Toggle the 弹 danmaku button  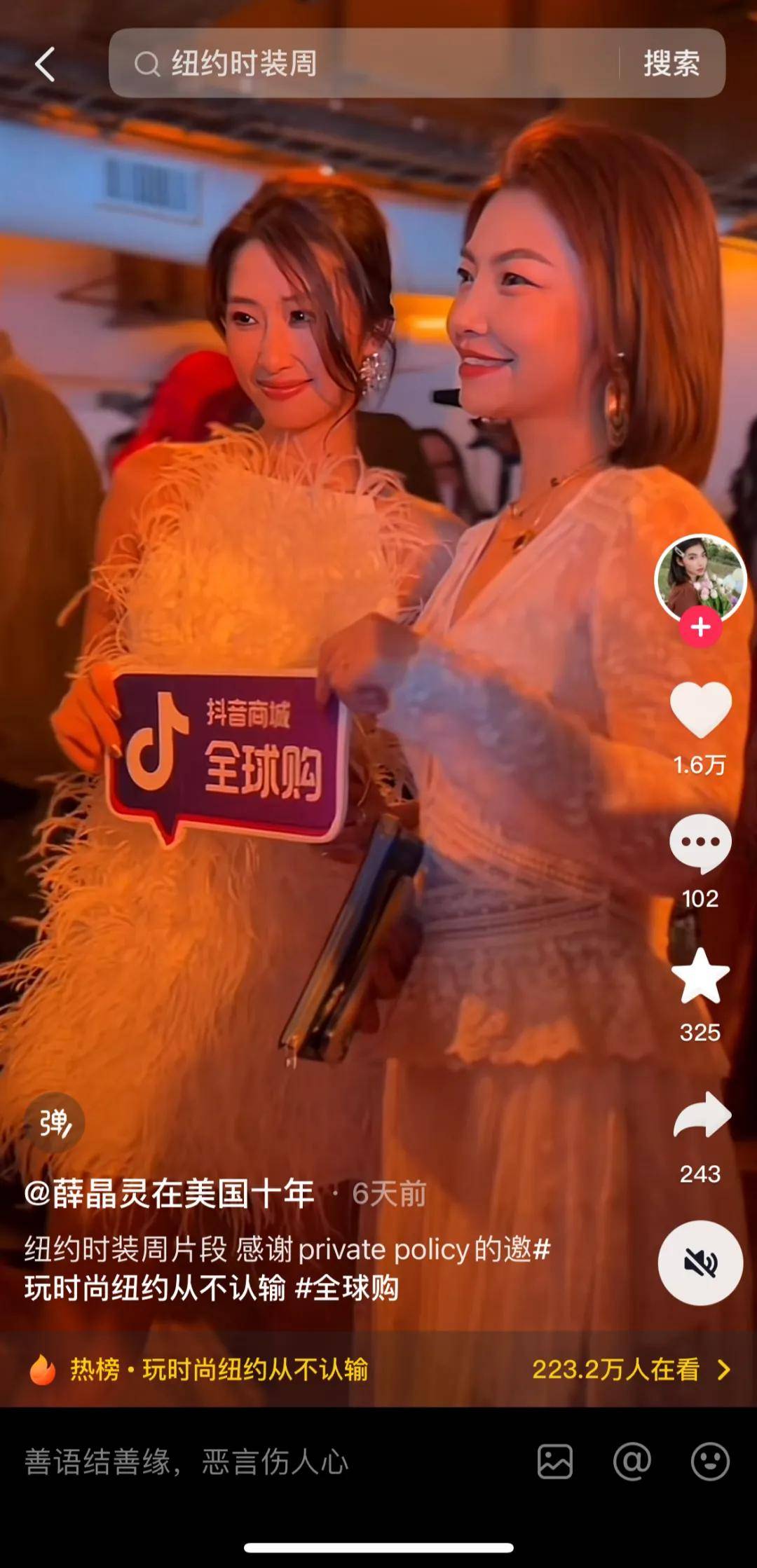[55, 1123]
